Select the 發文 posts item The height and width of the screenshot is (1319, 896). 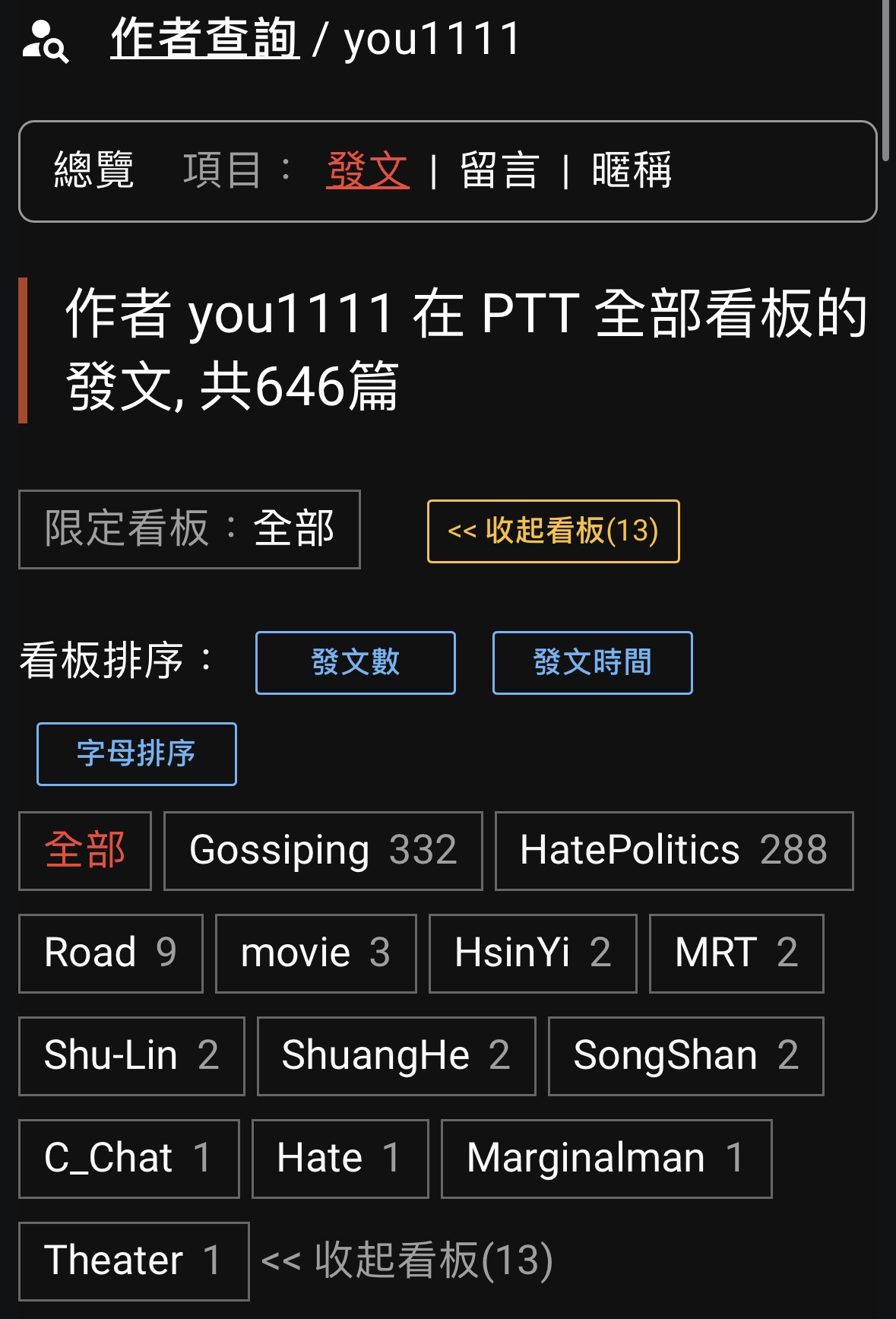pos(367,170)
